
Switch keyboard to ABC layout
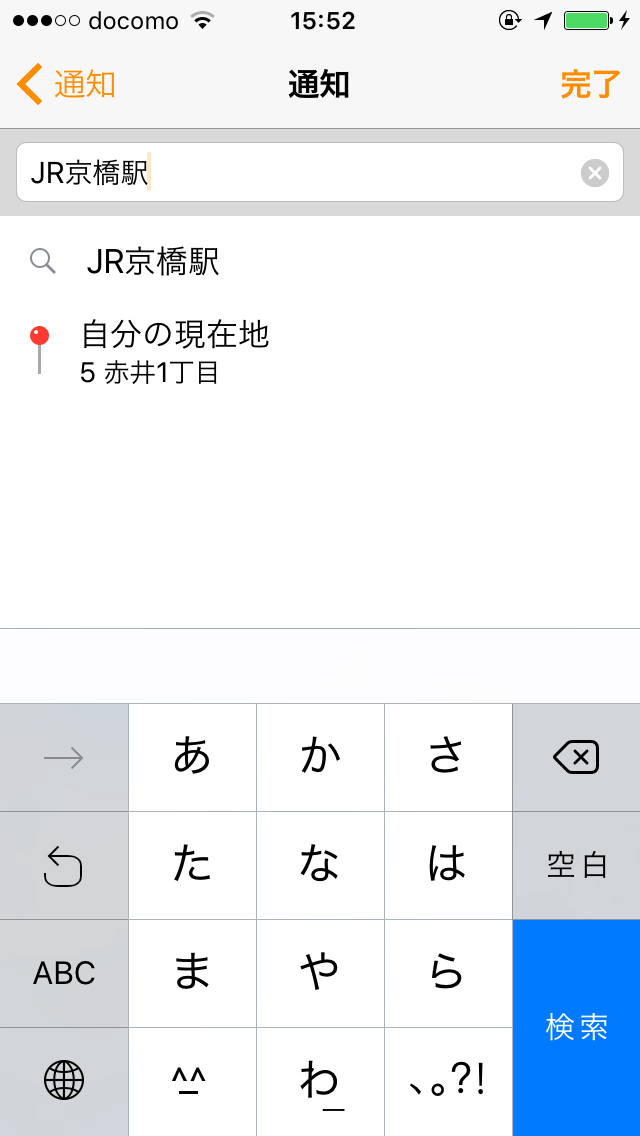64,973
